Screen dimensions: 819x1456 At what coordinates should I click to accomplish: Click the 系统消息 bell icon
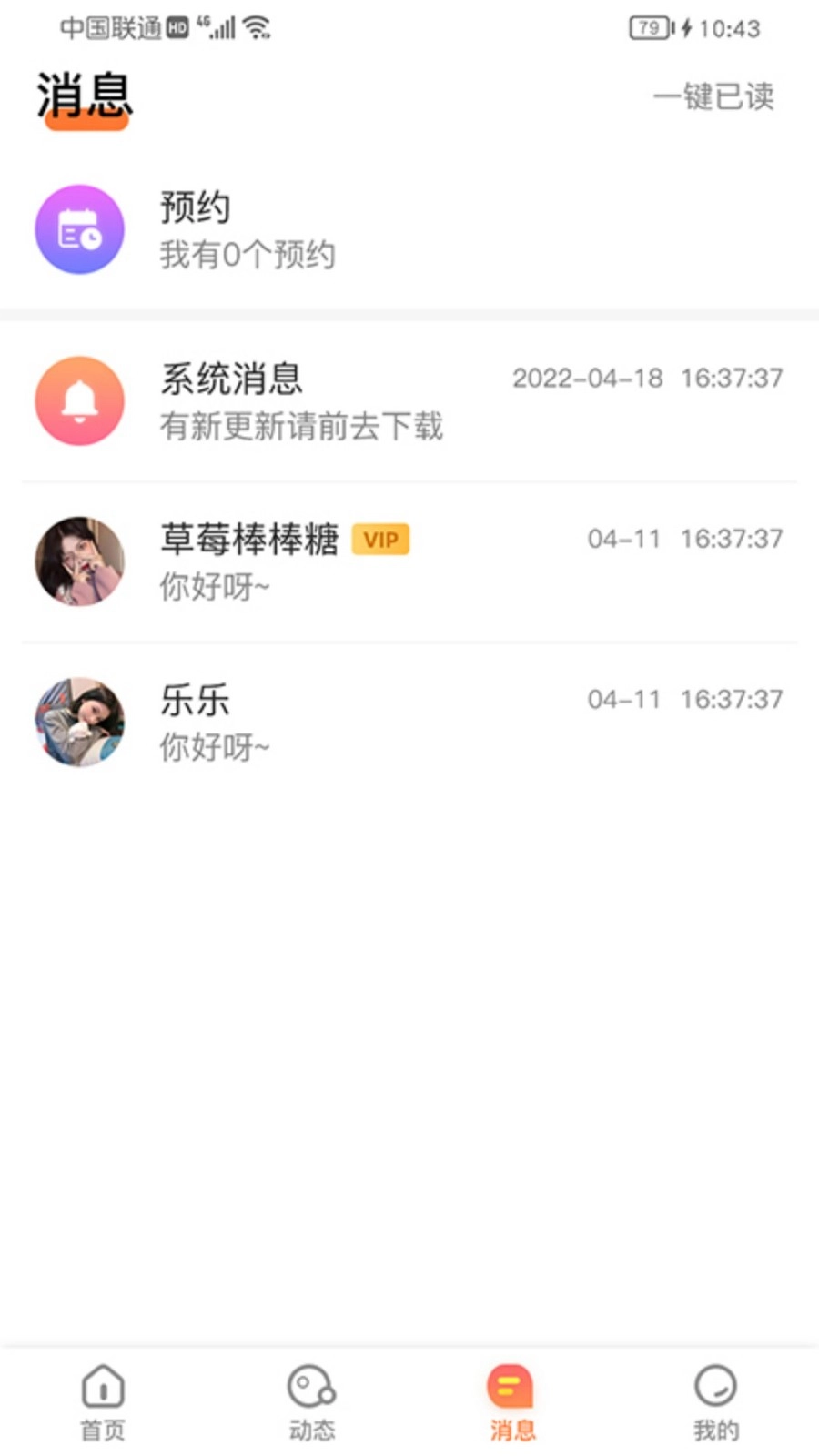[x=79, y=400]
